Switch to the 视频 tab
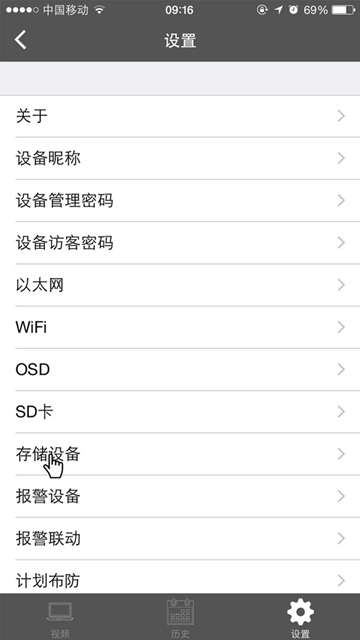 click(60, 617)
